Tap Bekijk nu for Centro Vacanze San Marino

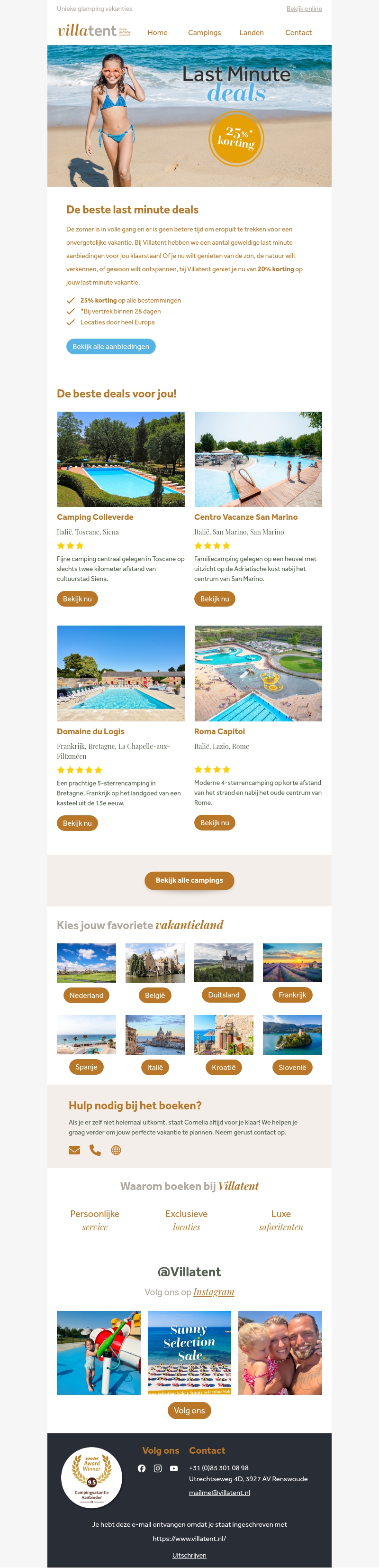pyautogui.click(x=215, y=599)
